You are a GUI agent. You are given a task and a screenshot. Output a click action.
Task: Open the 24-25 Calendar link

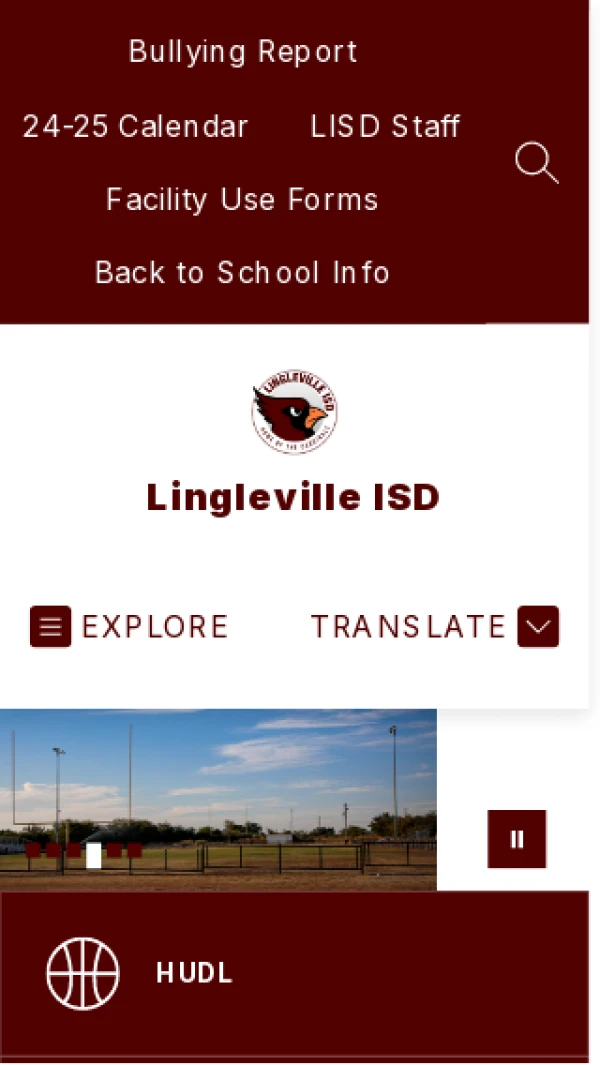[135, 126]
